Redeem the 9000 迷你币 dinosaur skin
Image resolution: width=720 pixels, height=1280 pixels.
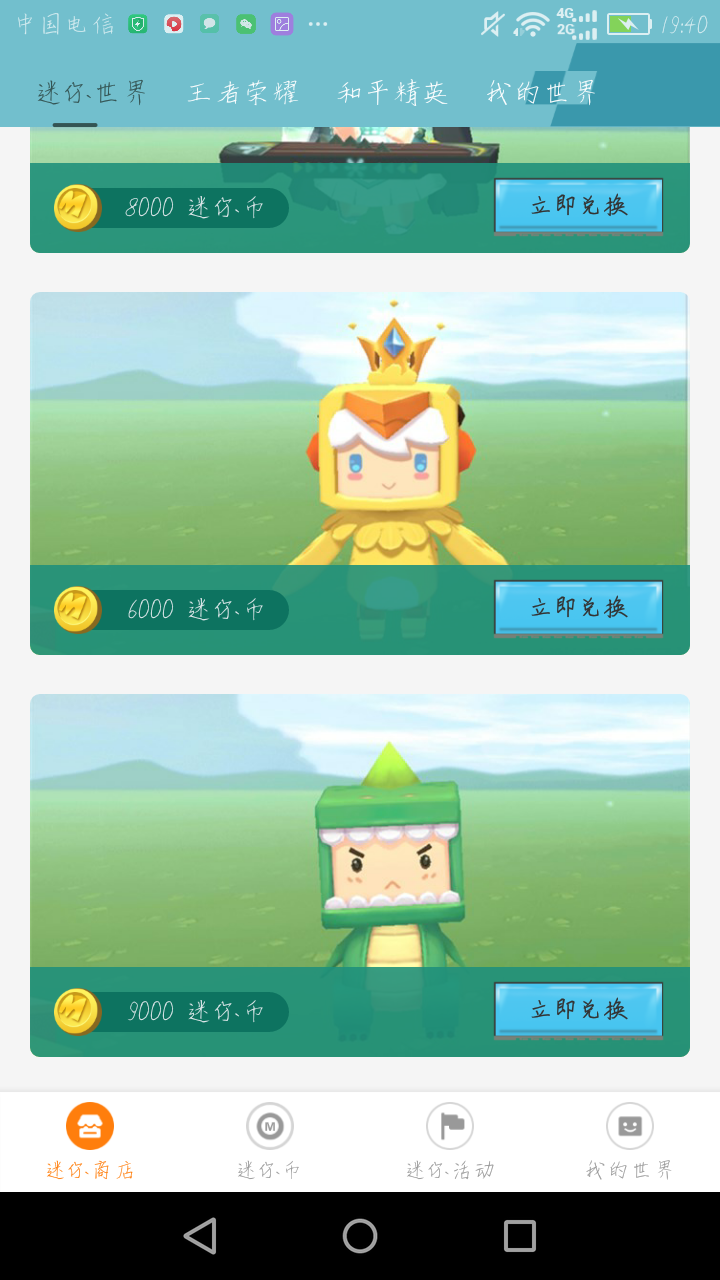[x=578, y=1010]
